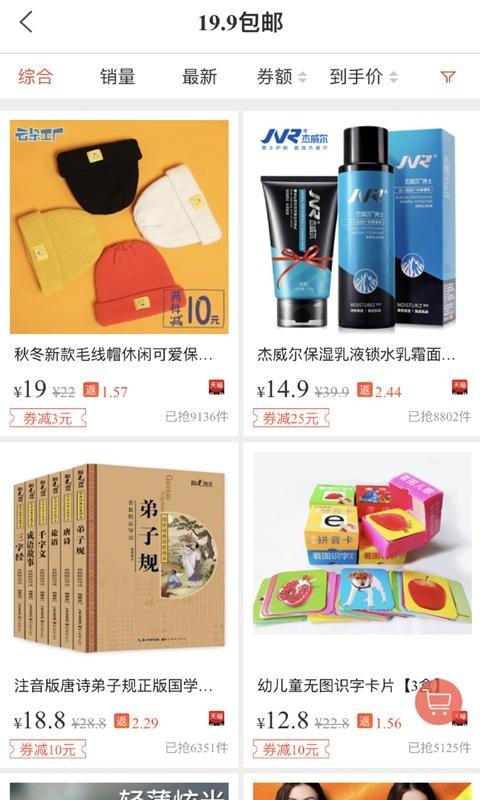Switch to the 最新 tab
480x800 pixels.
[199, 77]
